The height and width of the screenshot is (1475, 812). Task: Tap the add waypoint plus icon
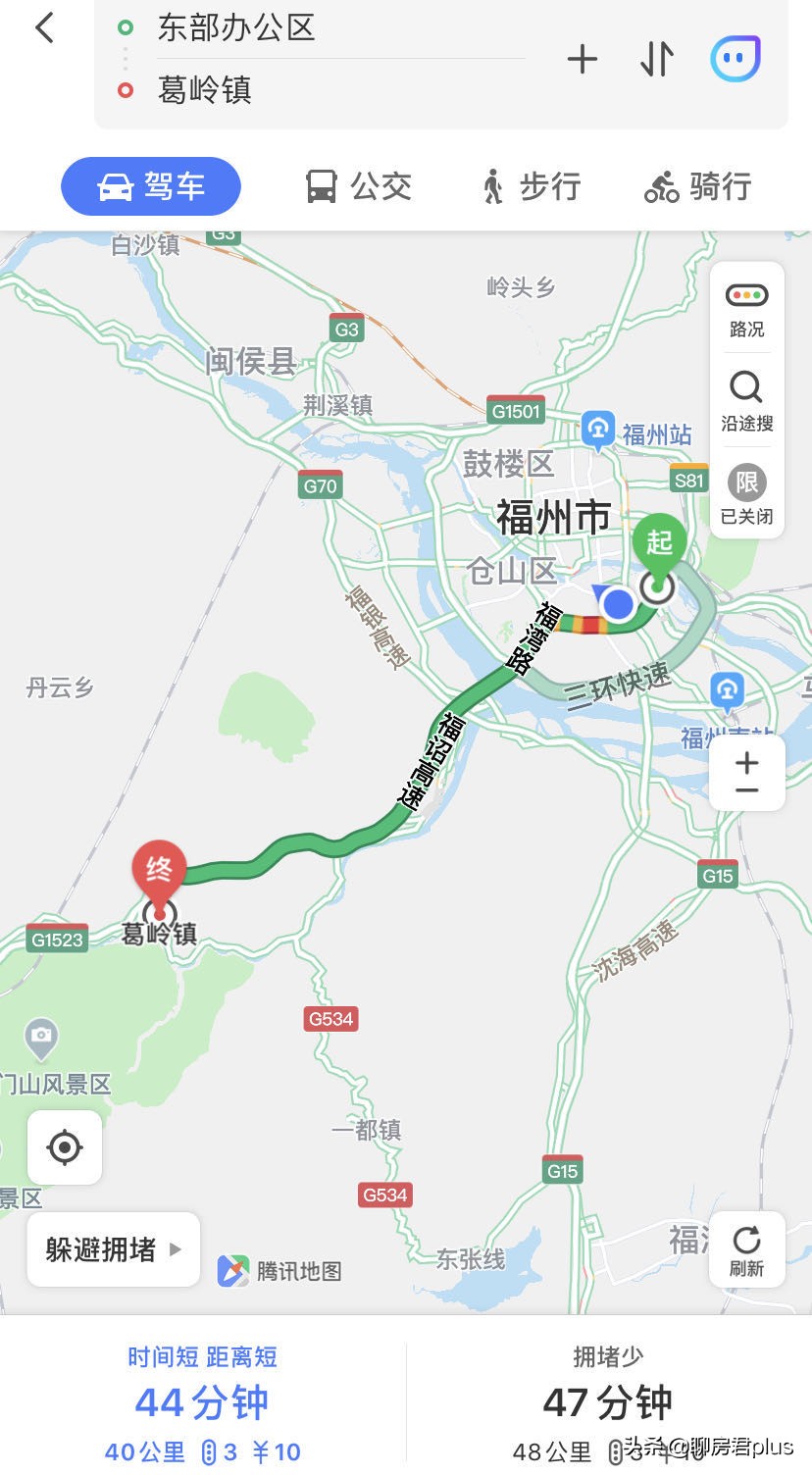click(583, 58)
